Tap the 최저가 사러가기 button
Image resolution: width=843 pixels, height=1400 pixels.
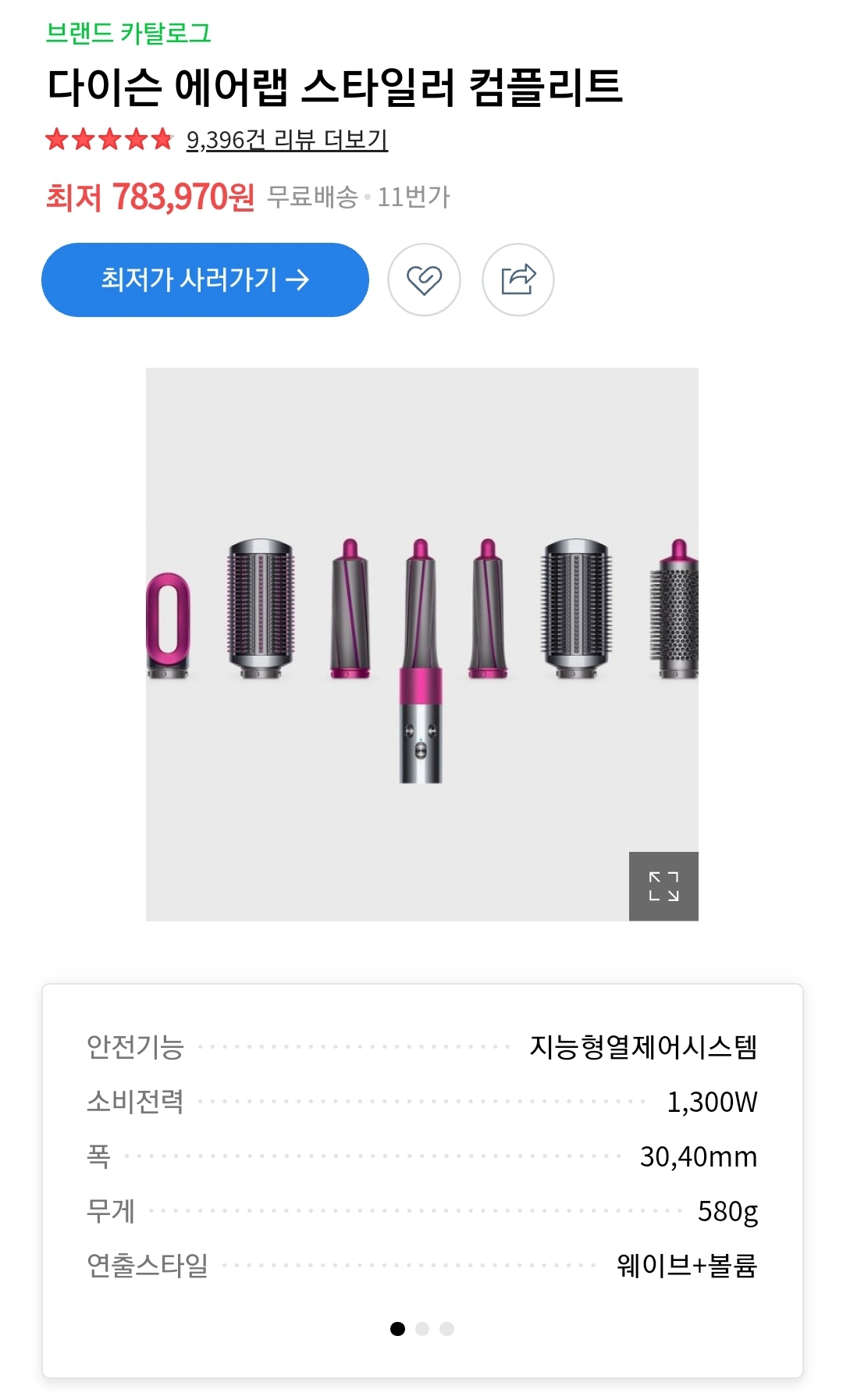tap(205, 280)
